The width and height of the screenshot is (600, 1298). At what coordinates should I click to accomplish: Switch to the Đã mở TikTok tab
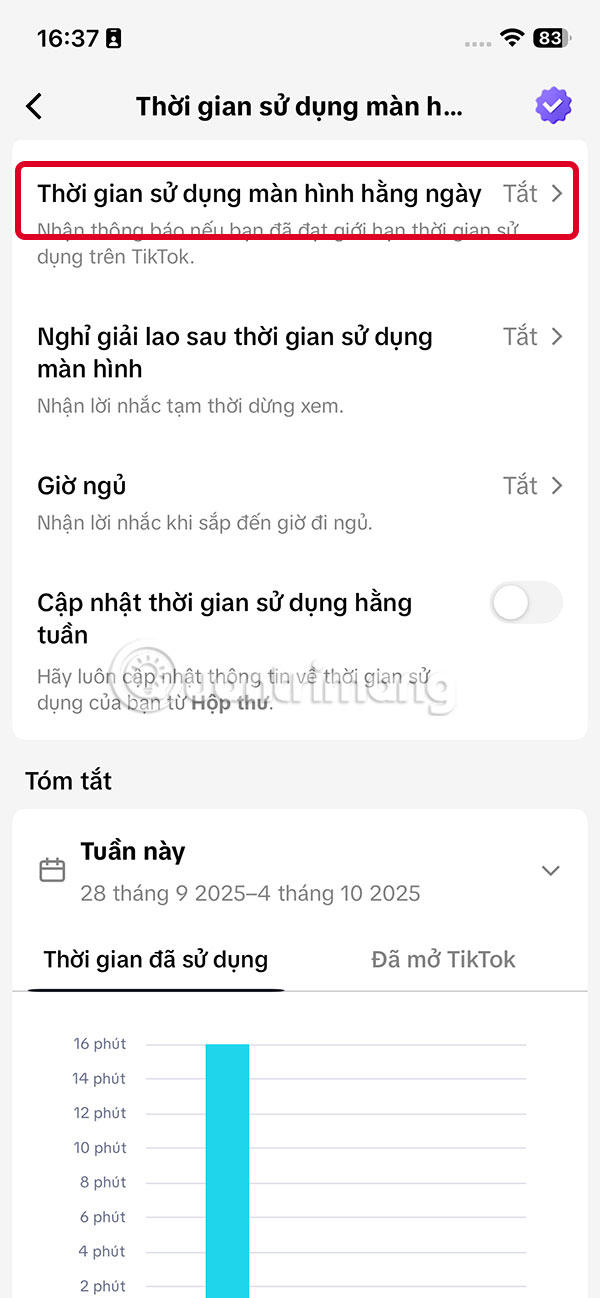pos(443,960)
